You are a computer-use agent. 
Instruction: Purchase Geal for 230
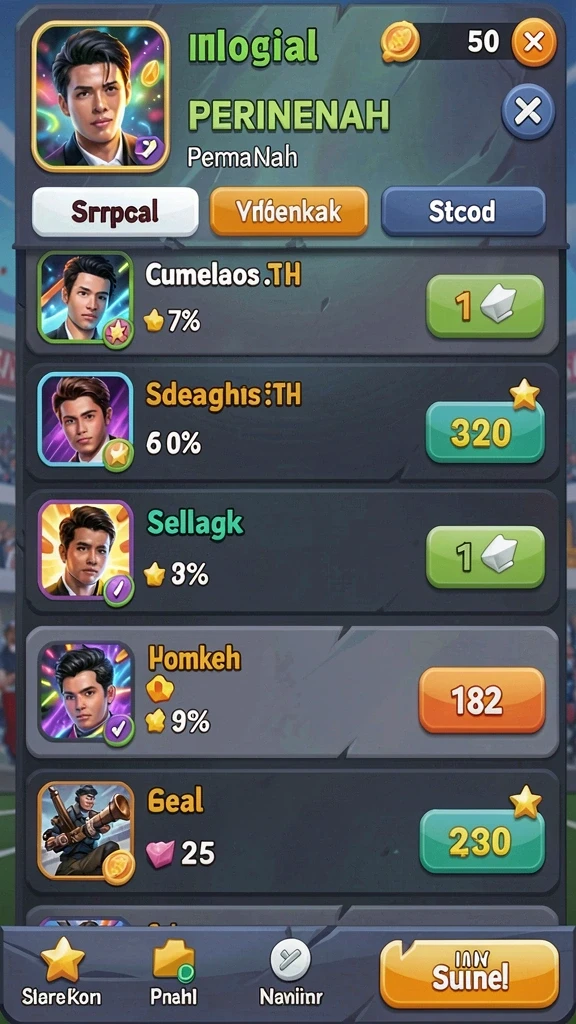(x=482, y=841)
